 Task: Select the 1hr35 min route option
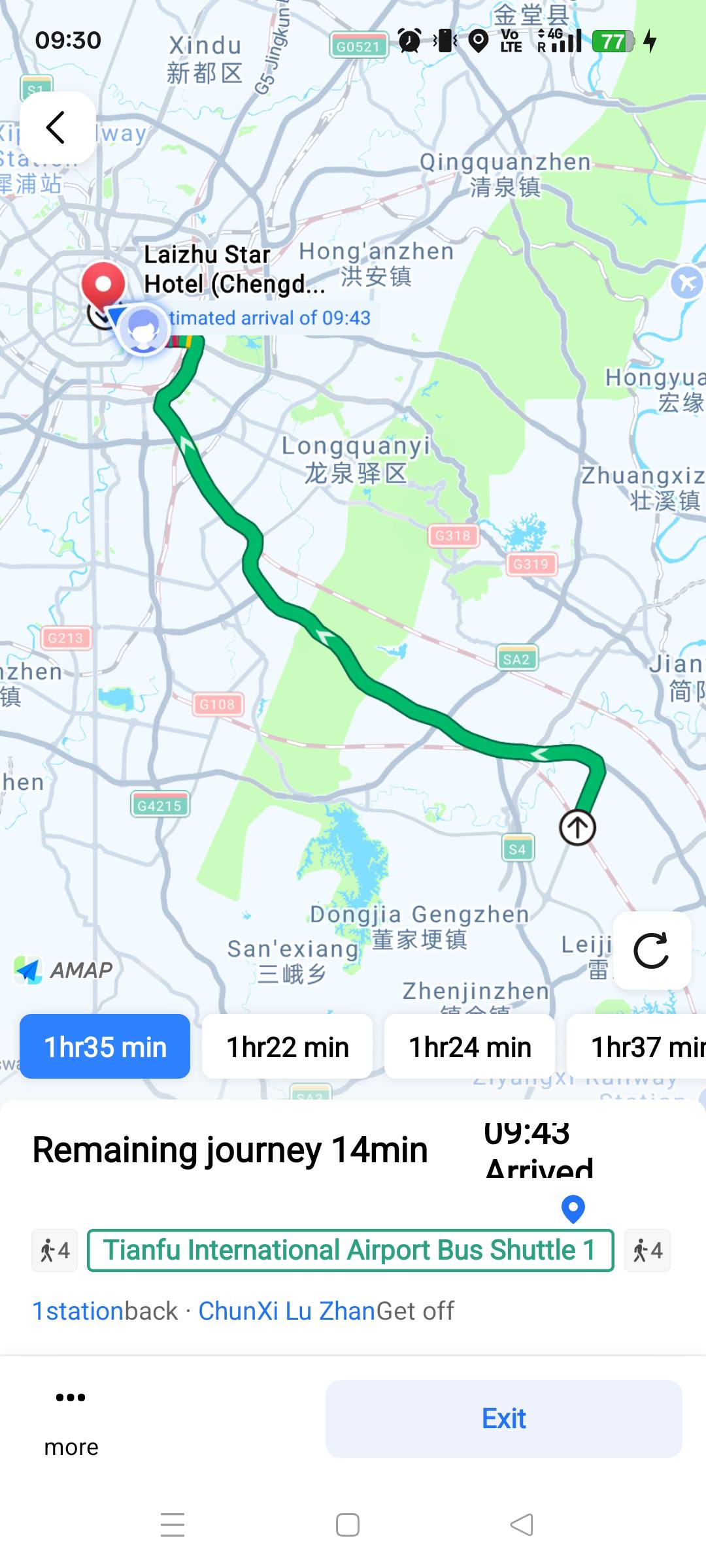point(105,1047)
